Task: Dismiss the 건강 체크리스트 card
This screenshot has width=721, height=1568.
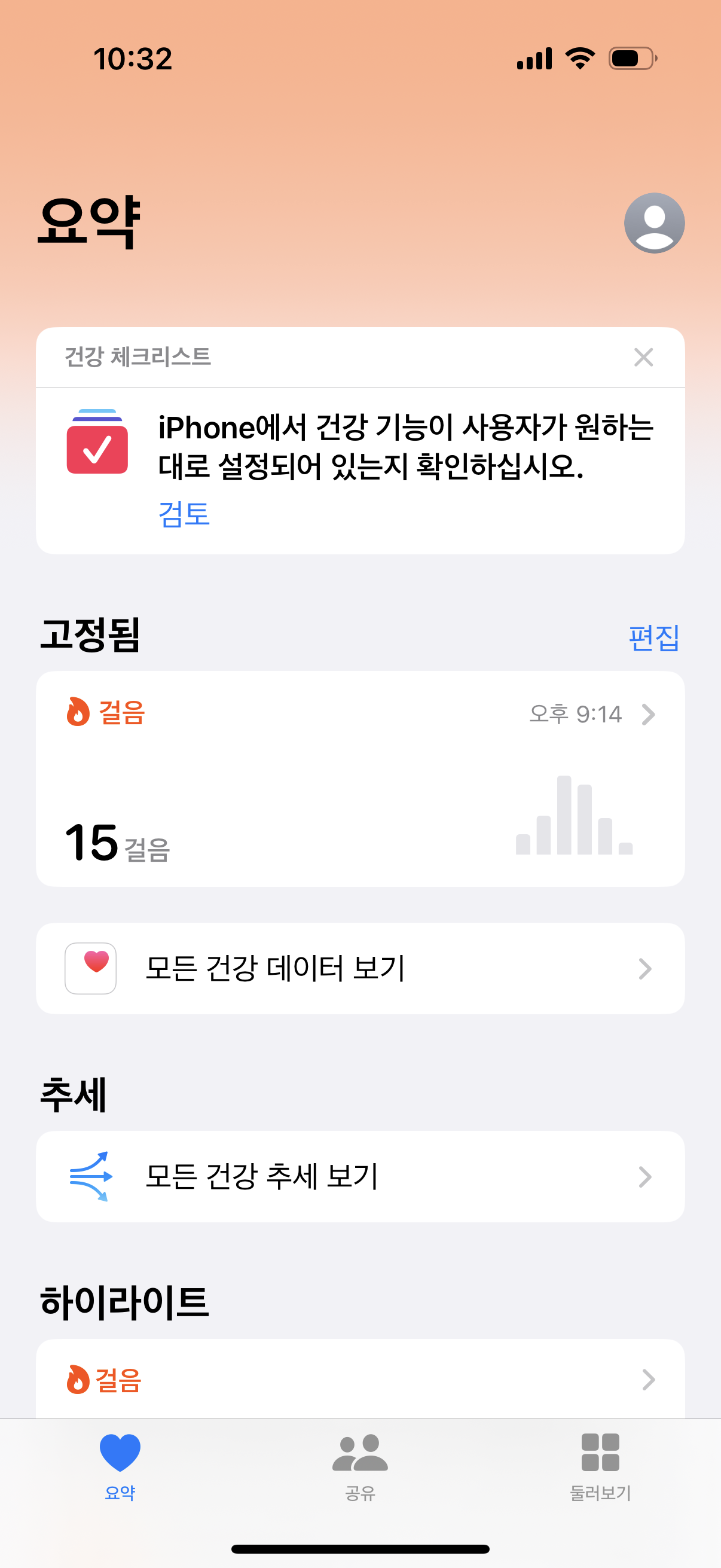Action: (643, 357)
